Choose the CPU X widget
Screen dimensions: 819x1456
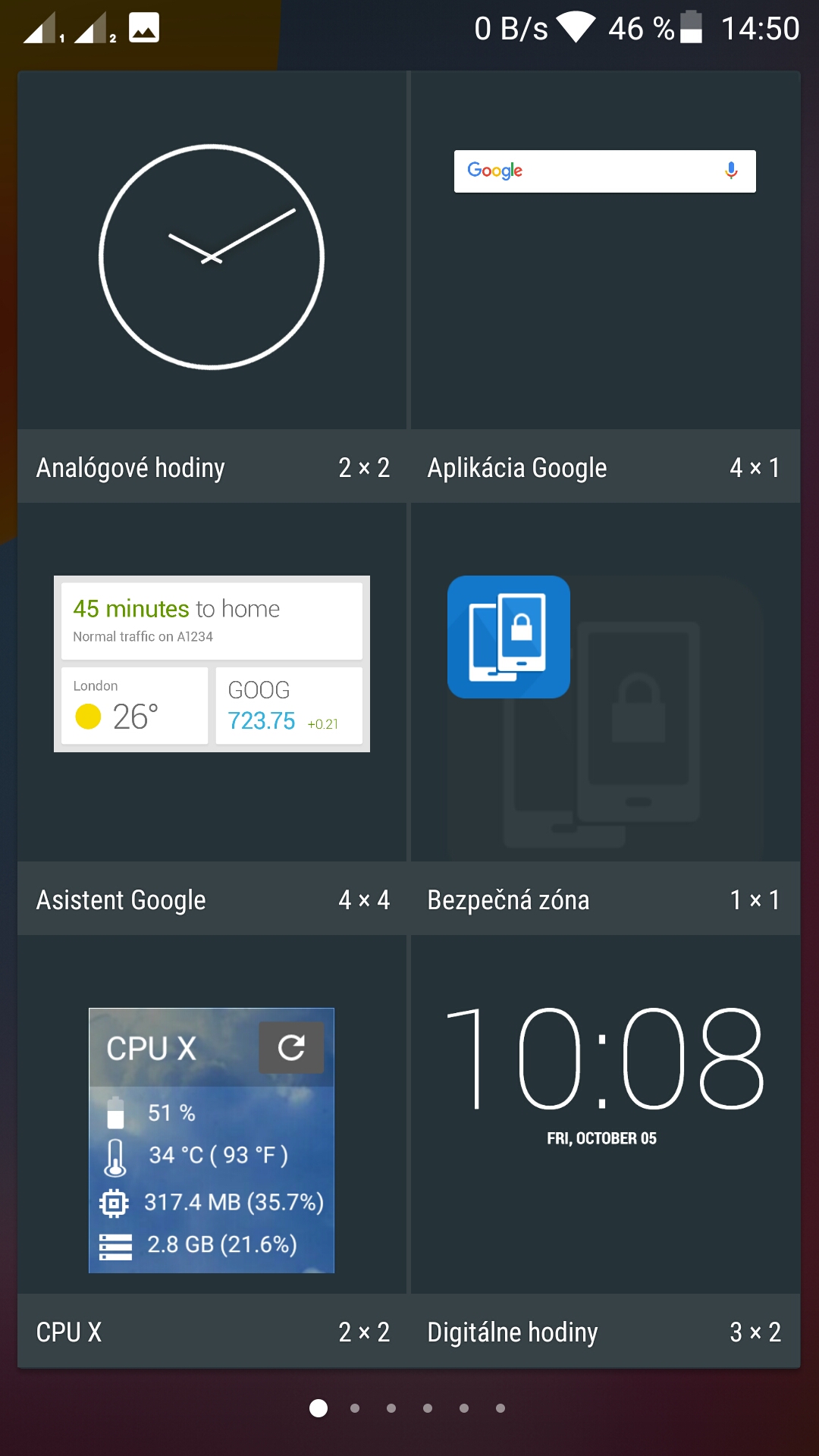coord(212,1151)
